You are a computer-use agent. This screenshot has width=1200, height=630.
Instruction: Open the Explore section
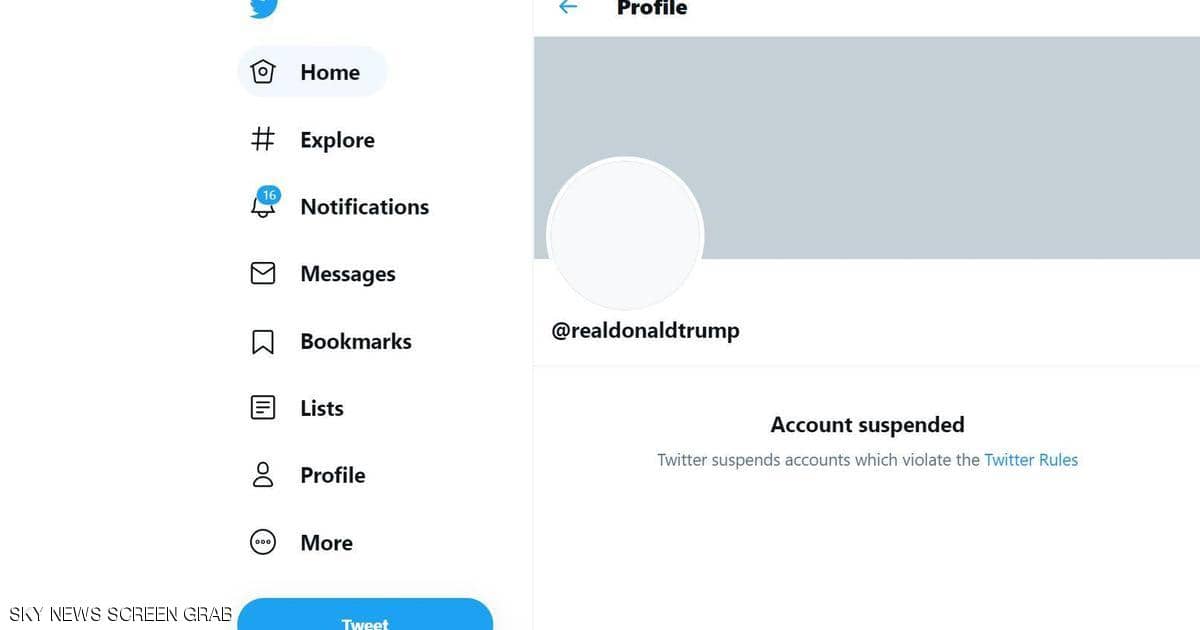(x=313, y=140)
